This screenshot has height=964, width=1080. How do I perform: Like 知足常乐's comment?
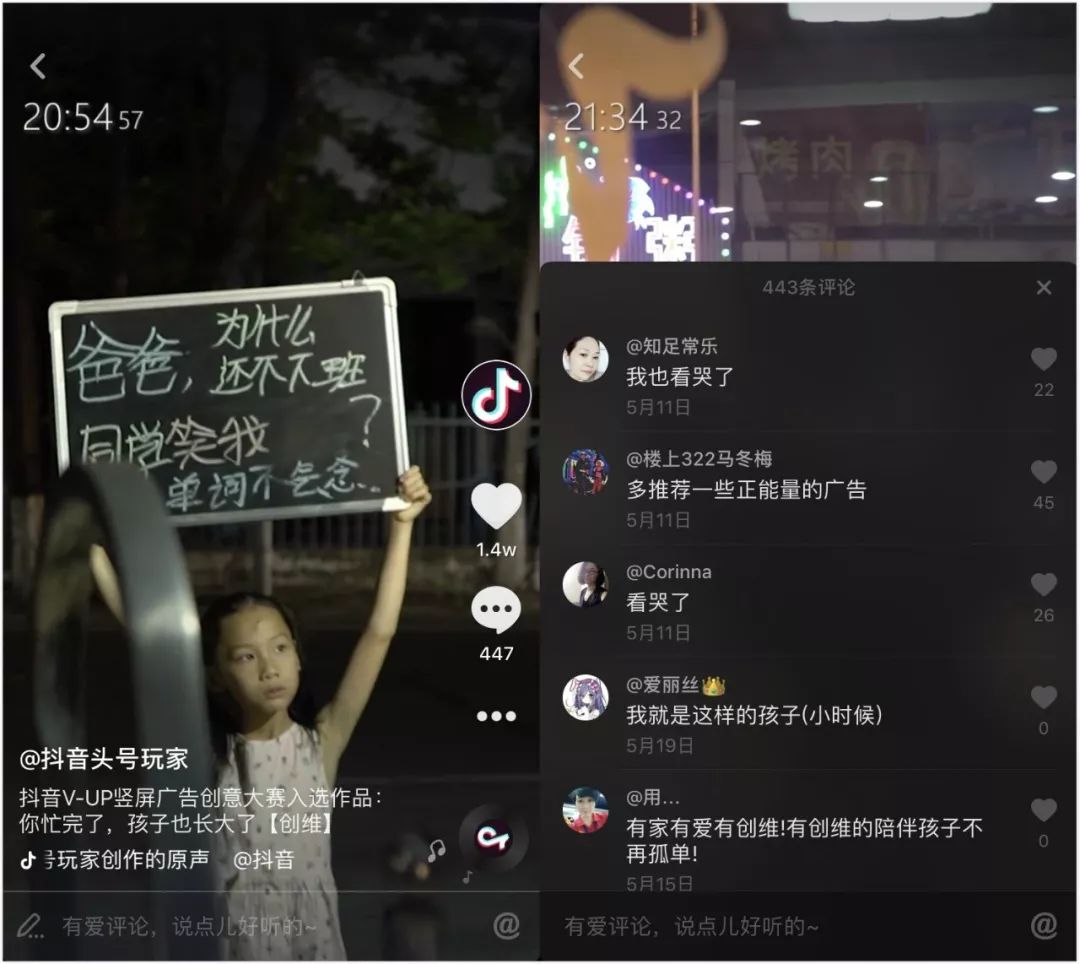tap(1043, 360)
